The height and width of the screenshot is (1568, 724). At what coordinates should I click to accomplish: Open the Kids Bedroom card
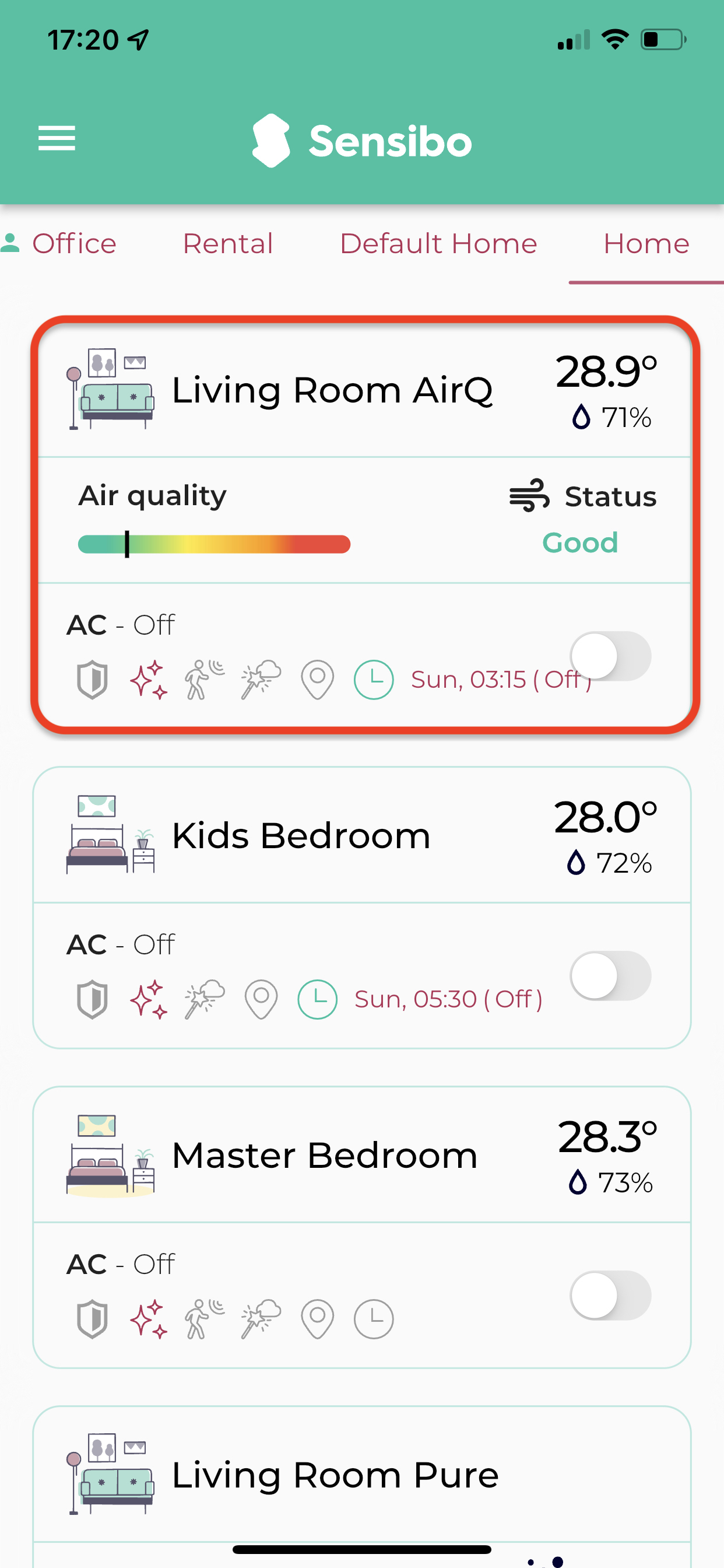coord(301,835)
